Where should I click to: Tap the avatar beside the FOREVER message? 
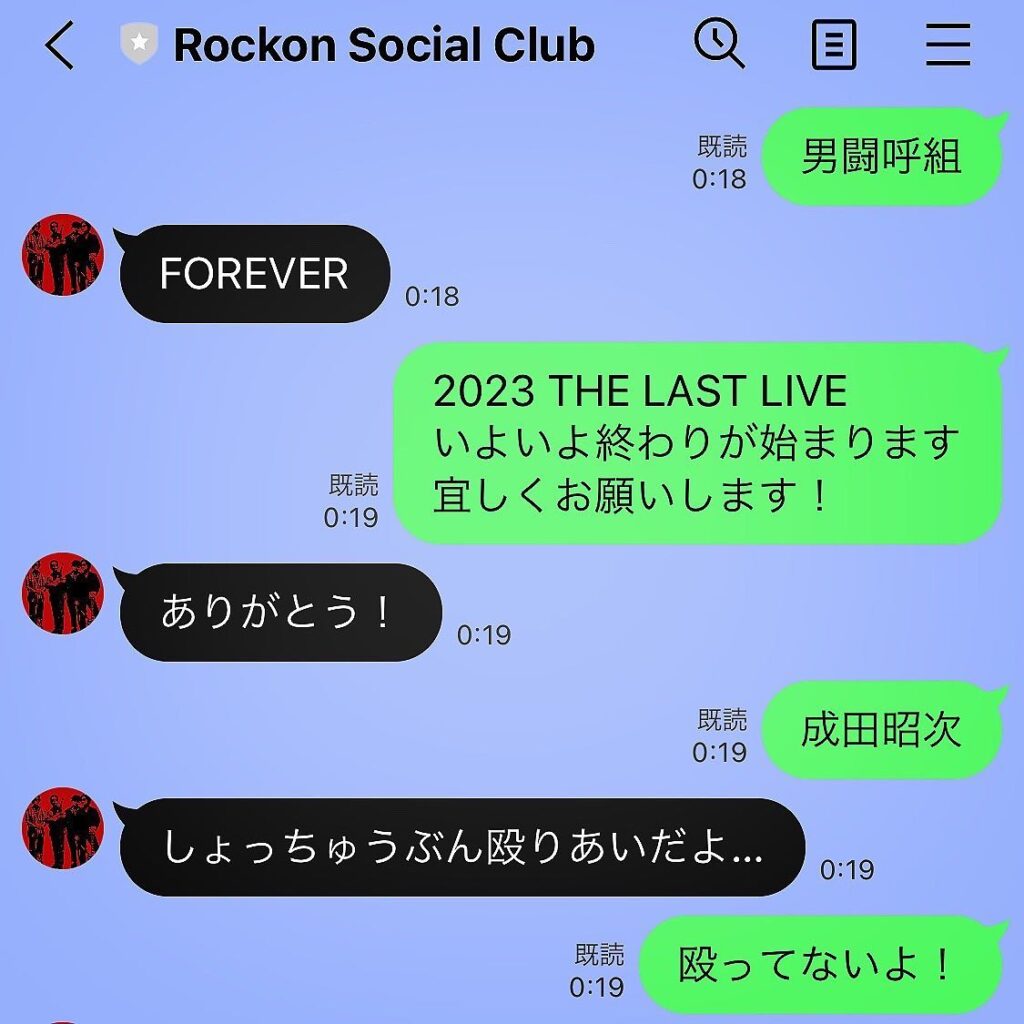pos(63,254)
